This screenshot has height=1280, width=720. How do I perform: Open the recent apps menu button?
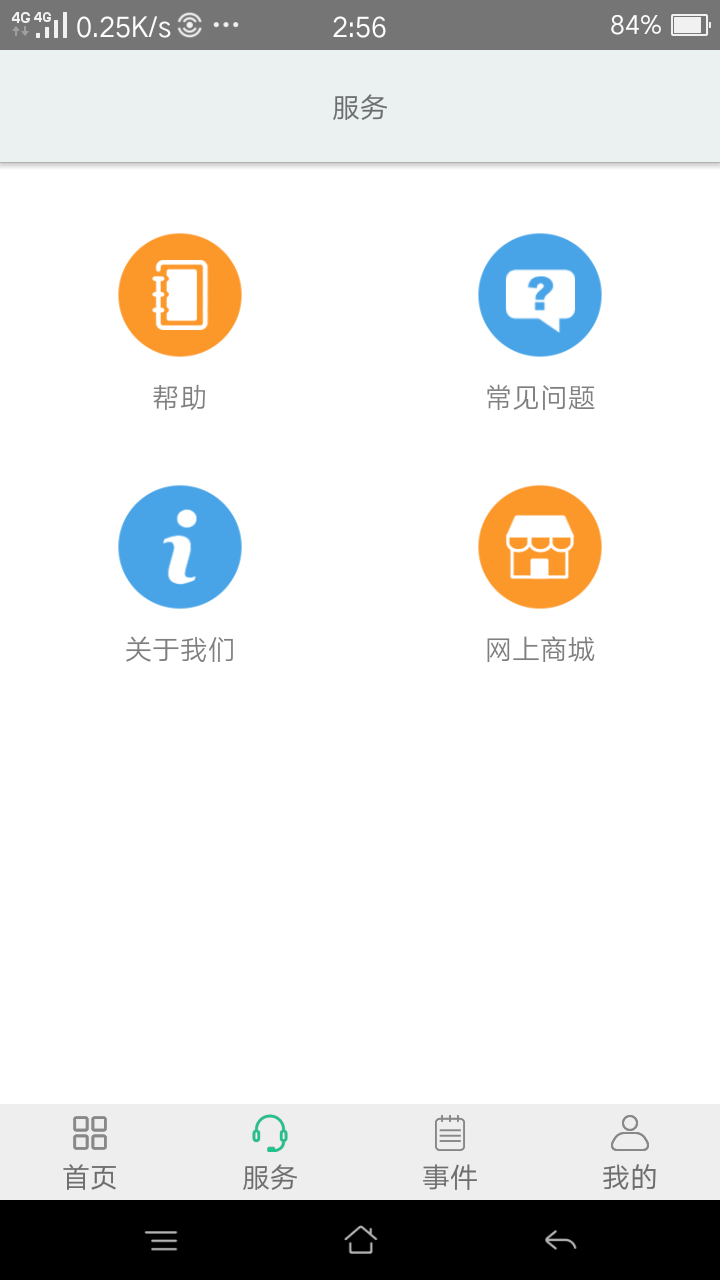click(162, 1240)
